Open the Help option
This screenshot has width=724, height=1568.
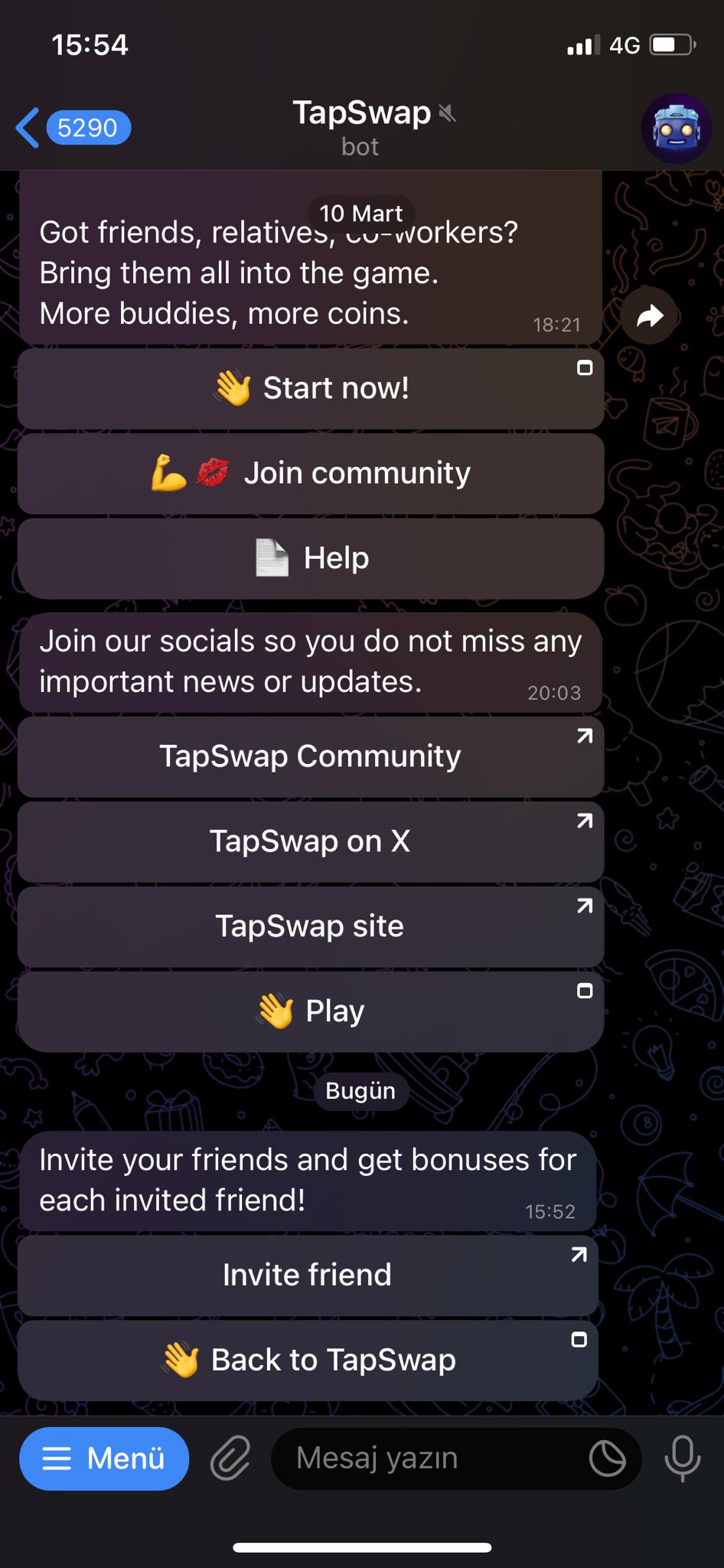click(310, 557)
